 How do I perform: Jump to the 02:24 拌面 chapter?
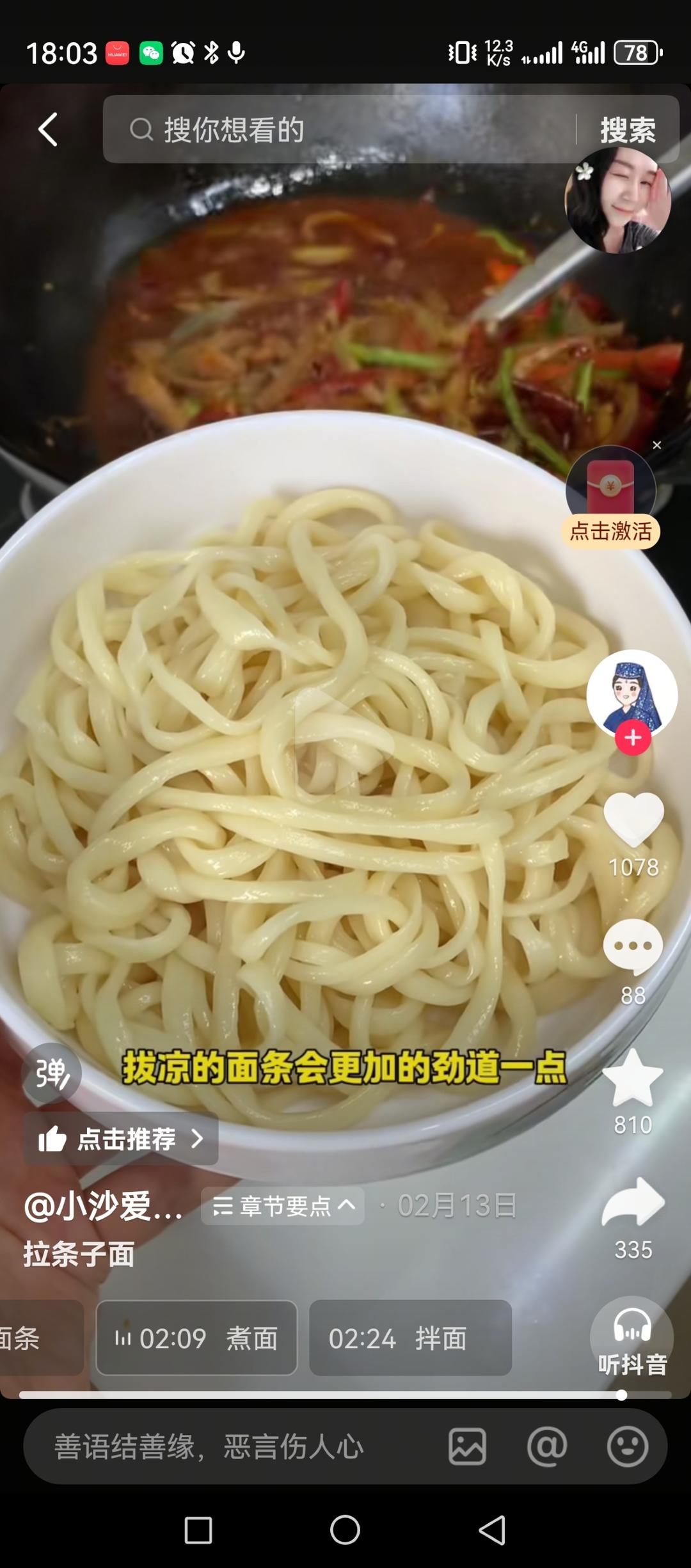pyautogui.click(x=410, y=1338)
